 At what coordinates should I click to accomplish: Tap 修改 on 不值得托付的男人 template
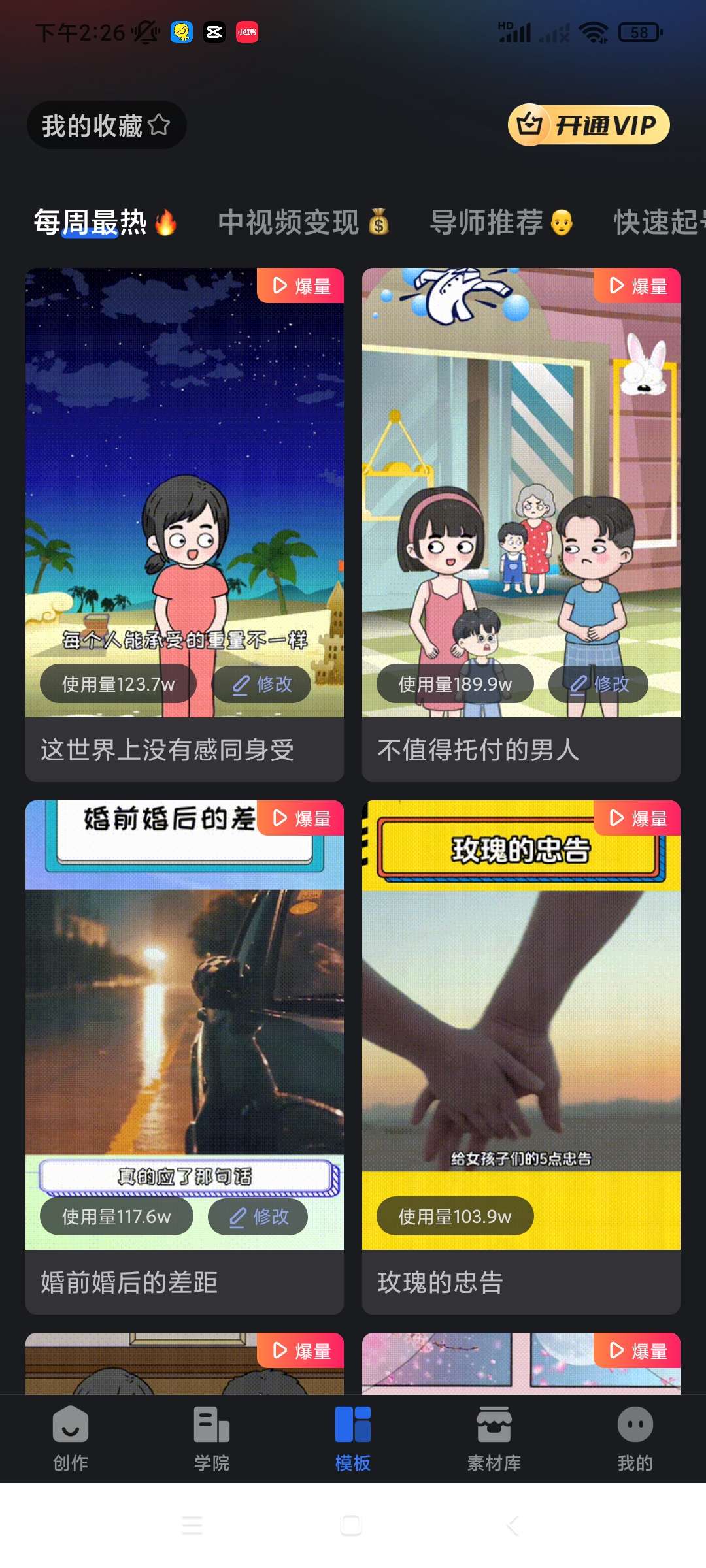coord(599,684)
